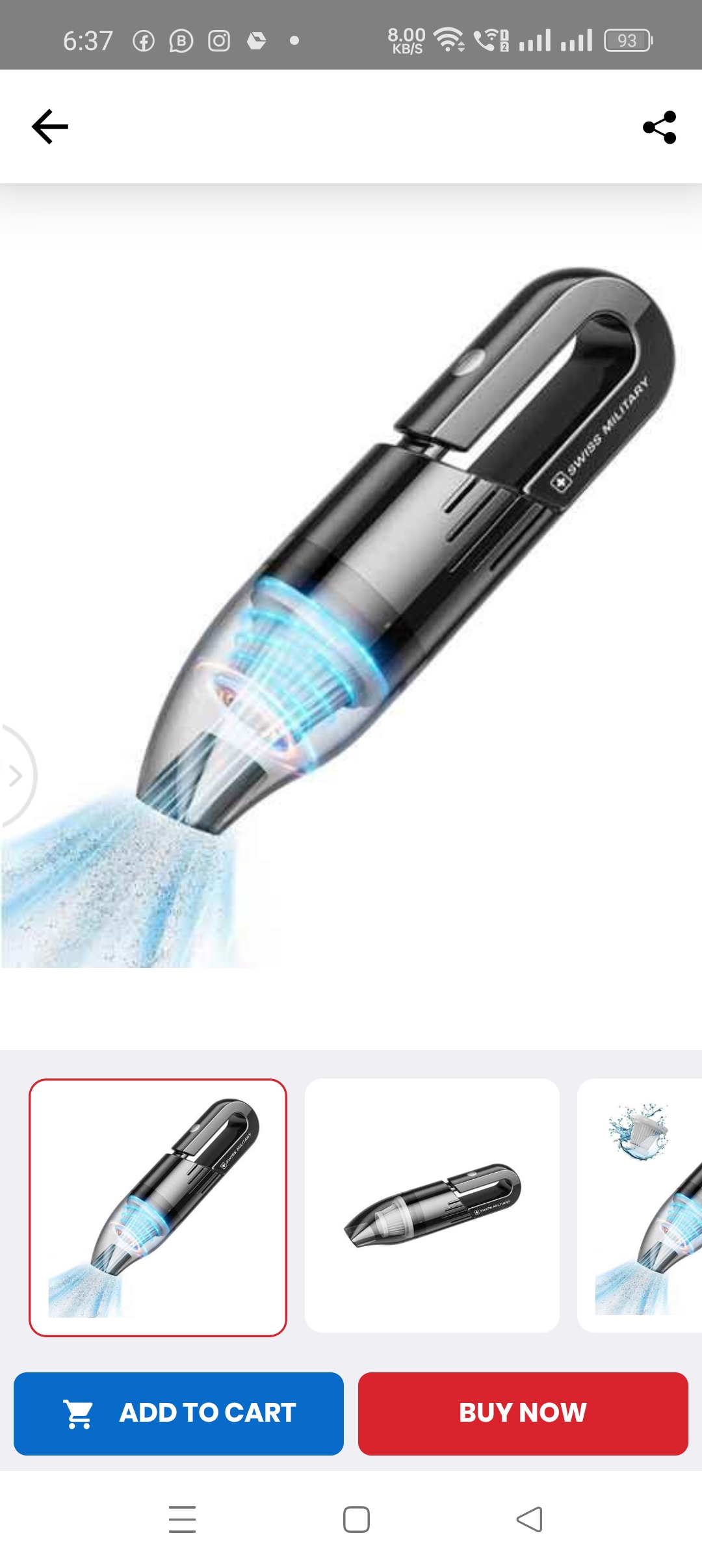Open recent apps from navigation bar

182,1519
